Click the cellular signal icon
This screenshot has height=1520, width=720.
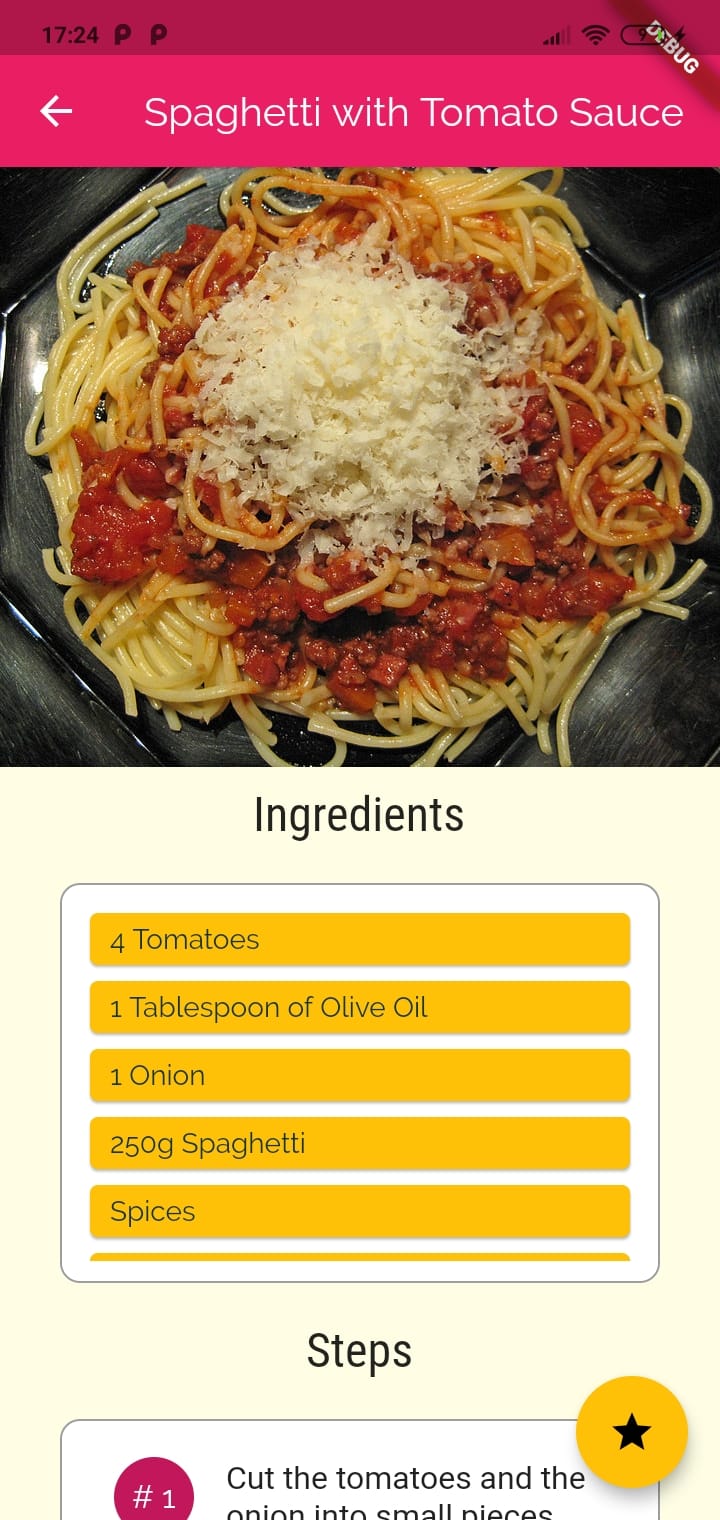pyautogui.click(x=554, y=35)
